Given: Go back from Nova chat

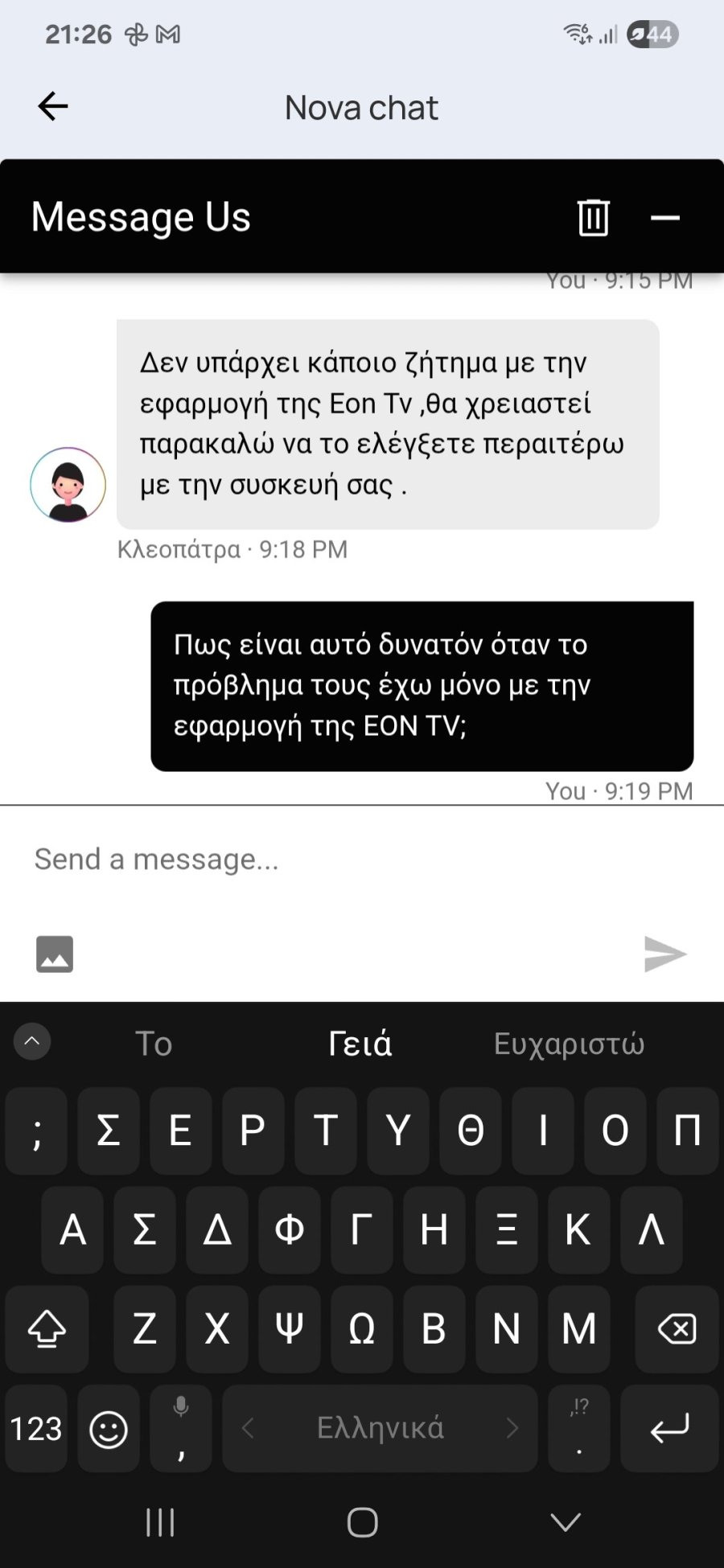Looking at the screenshot, I should [x=53, y=106].
